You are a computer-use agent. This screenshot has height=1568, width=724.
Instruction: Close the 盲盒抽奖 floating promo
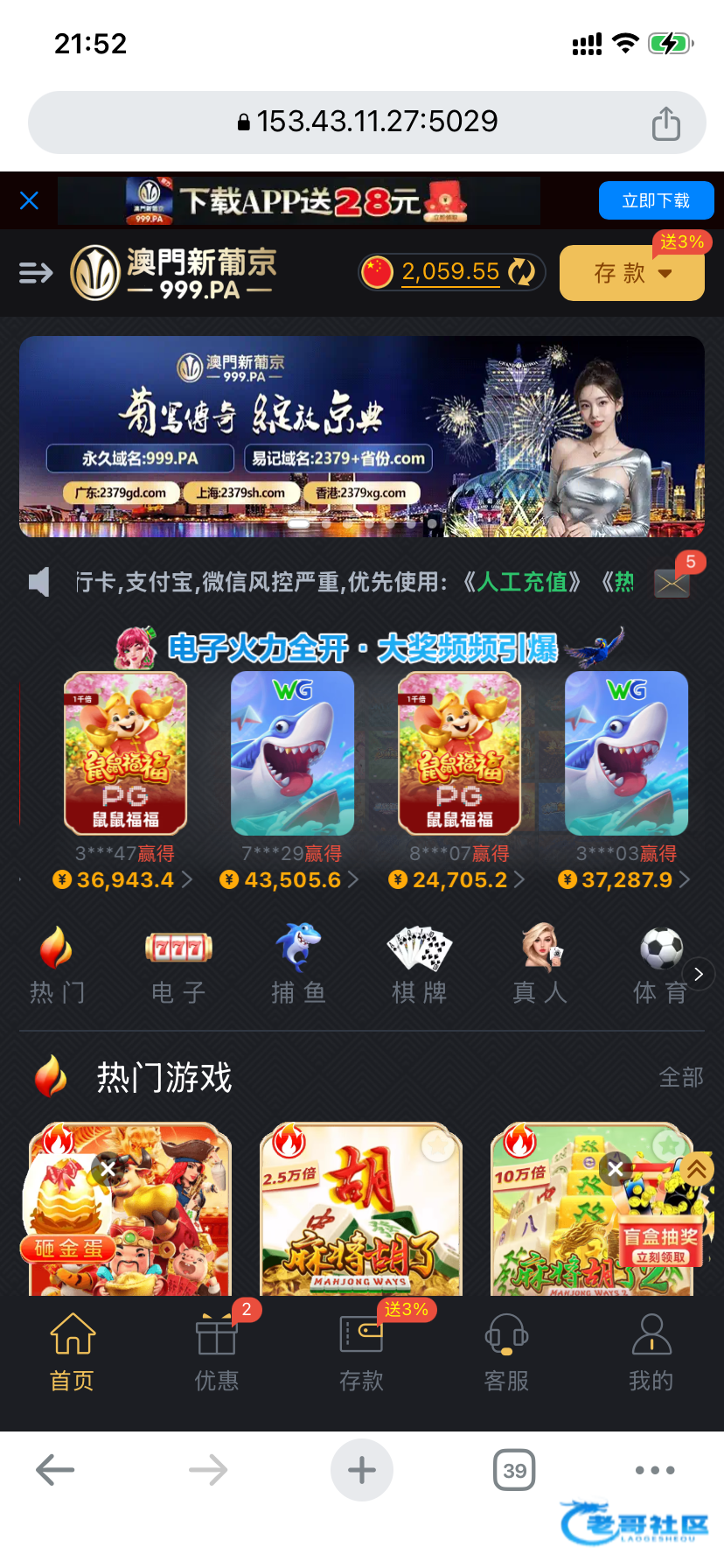(x=616, y=1168)
